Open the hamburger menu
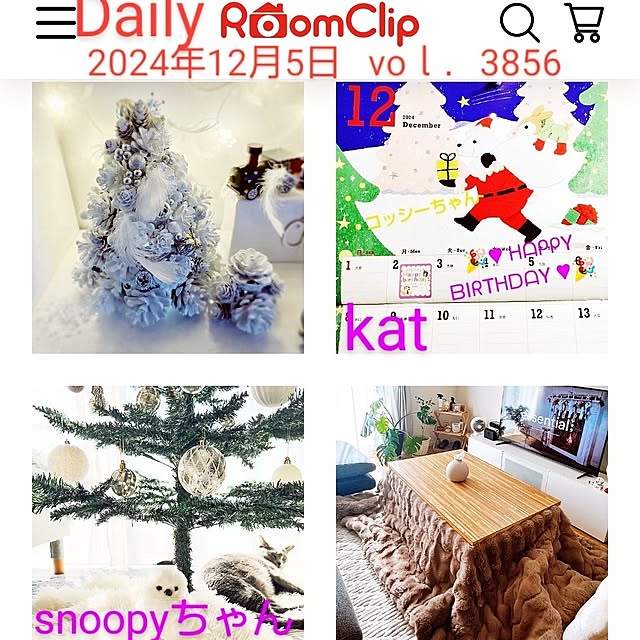Viewport: 640px width, 640px height. coord(55,22)
